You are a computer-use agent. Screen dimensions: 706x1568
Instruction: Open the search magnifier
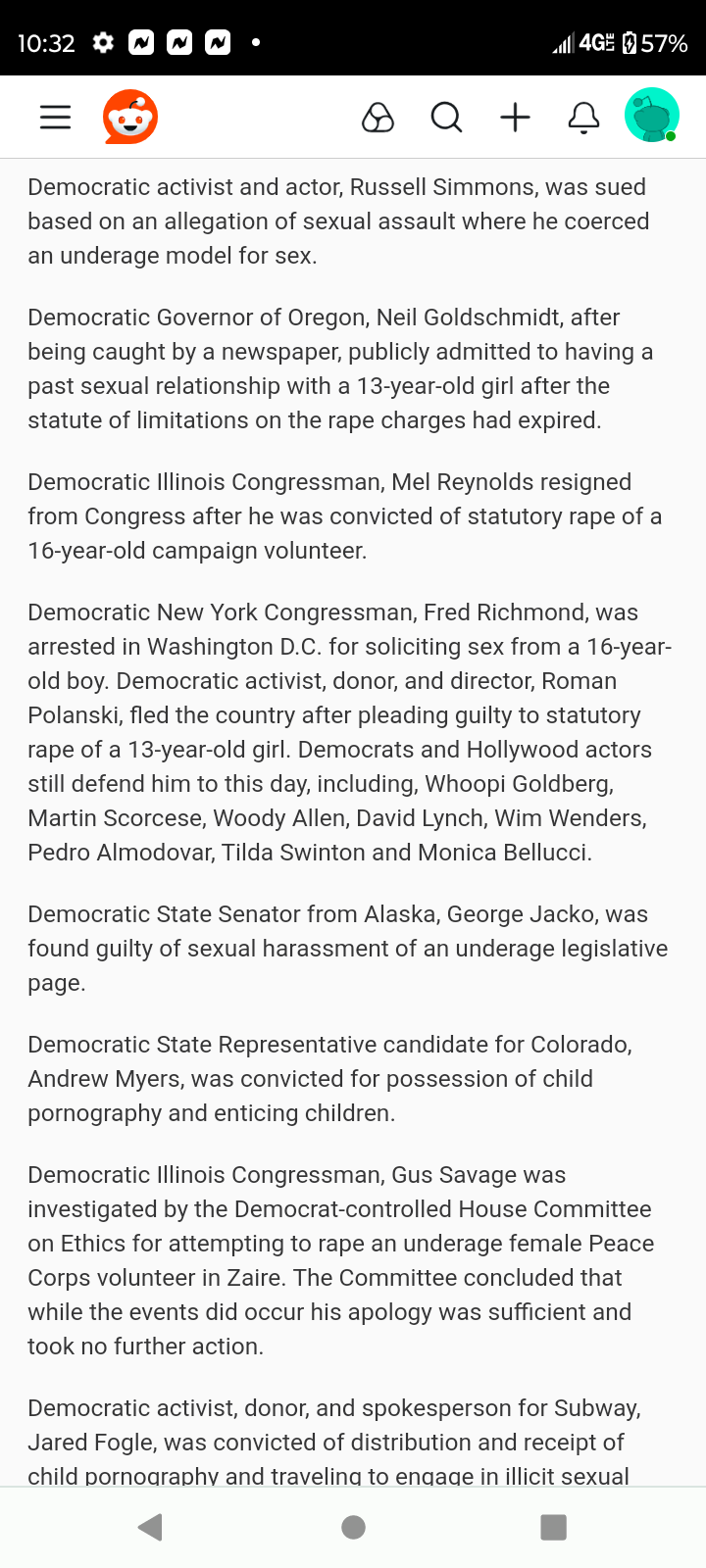coord(446,118)
